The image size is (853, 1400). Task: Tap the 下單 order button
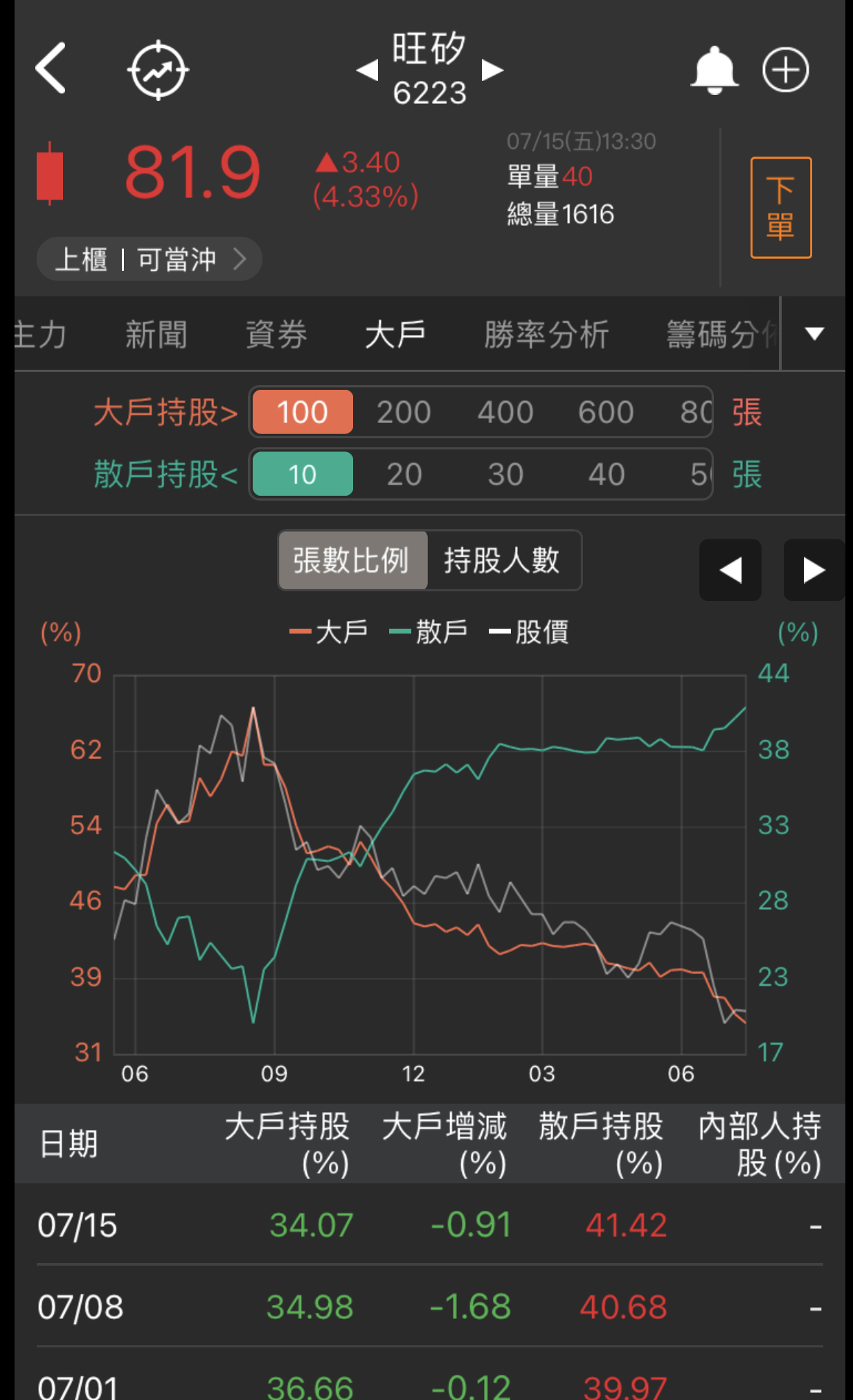pyautogui.click(x=781, y=208)
